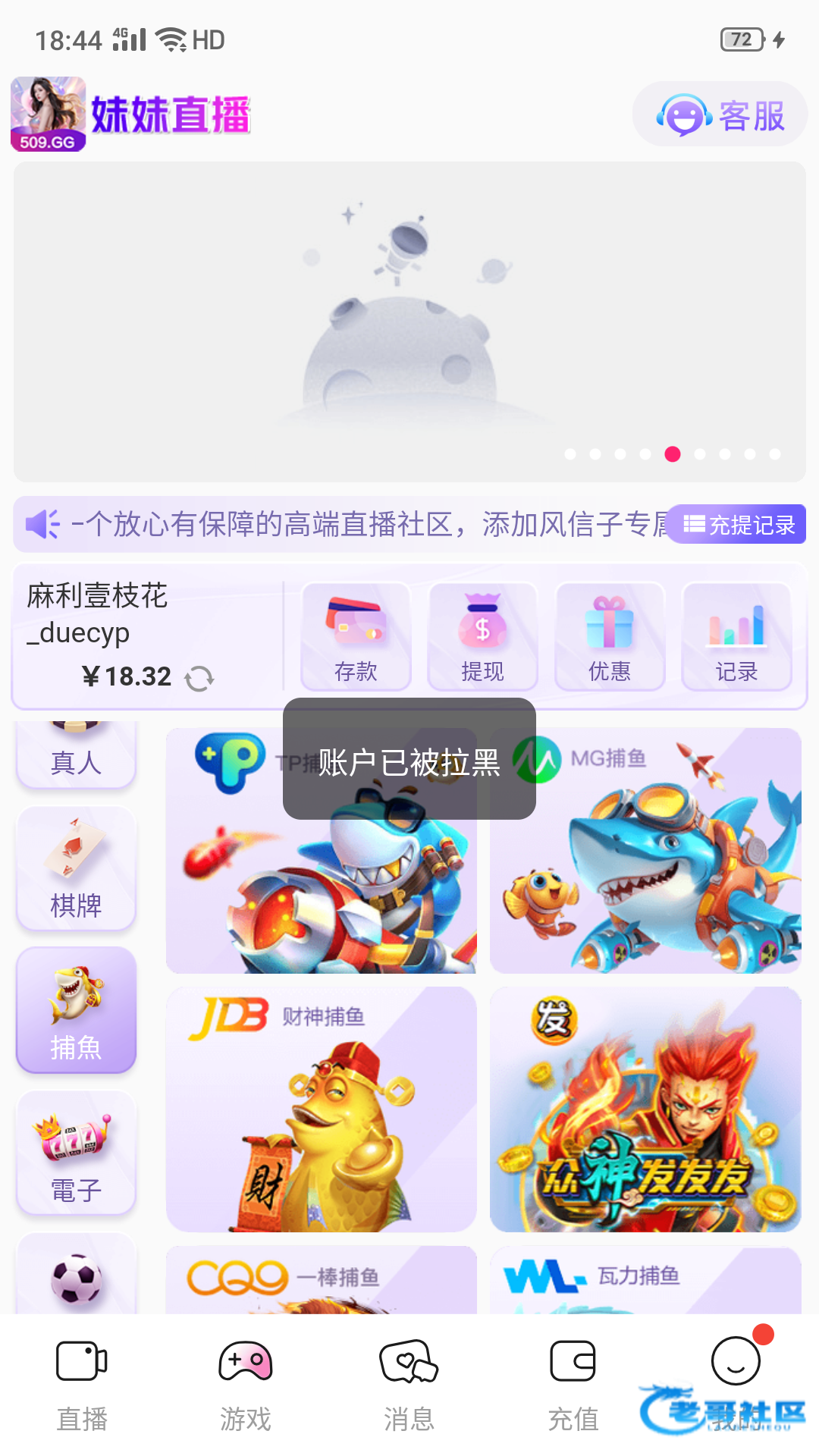Select the 捕魚 game category

76,1010
